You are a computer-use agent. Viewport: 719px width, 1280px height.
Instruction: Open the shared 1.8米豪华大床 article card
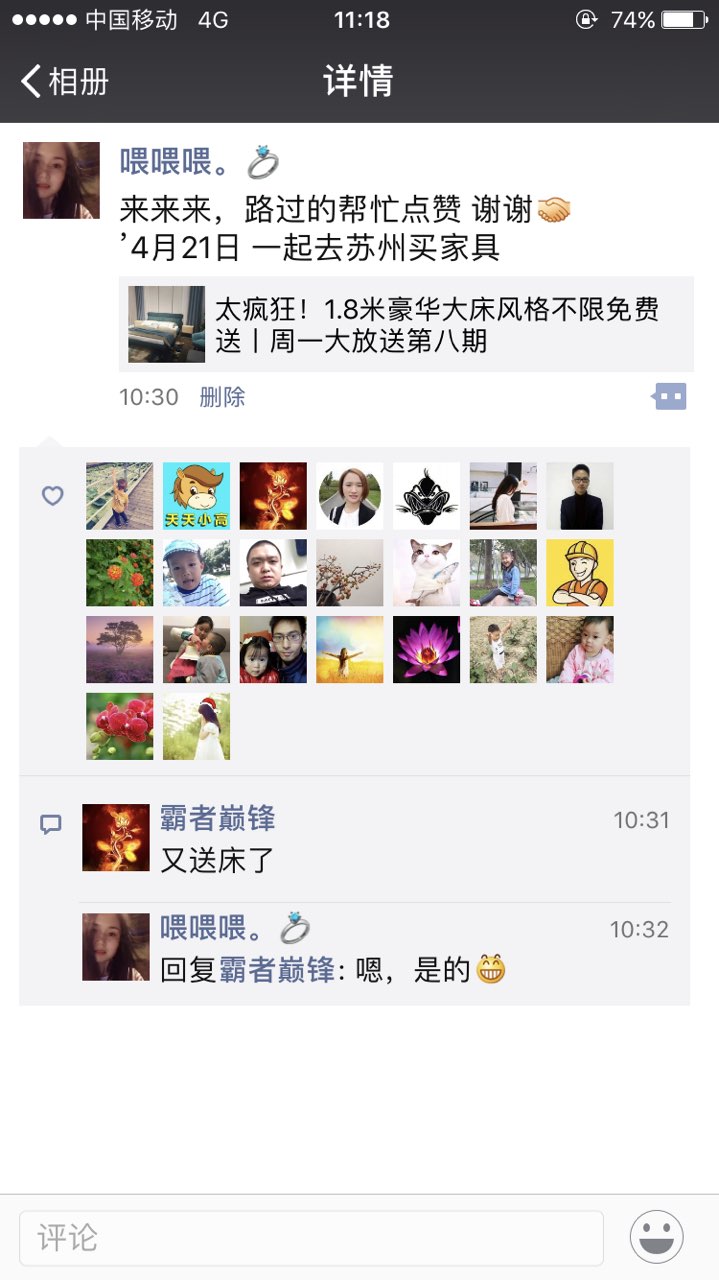407,324
